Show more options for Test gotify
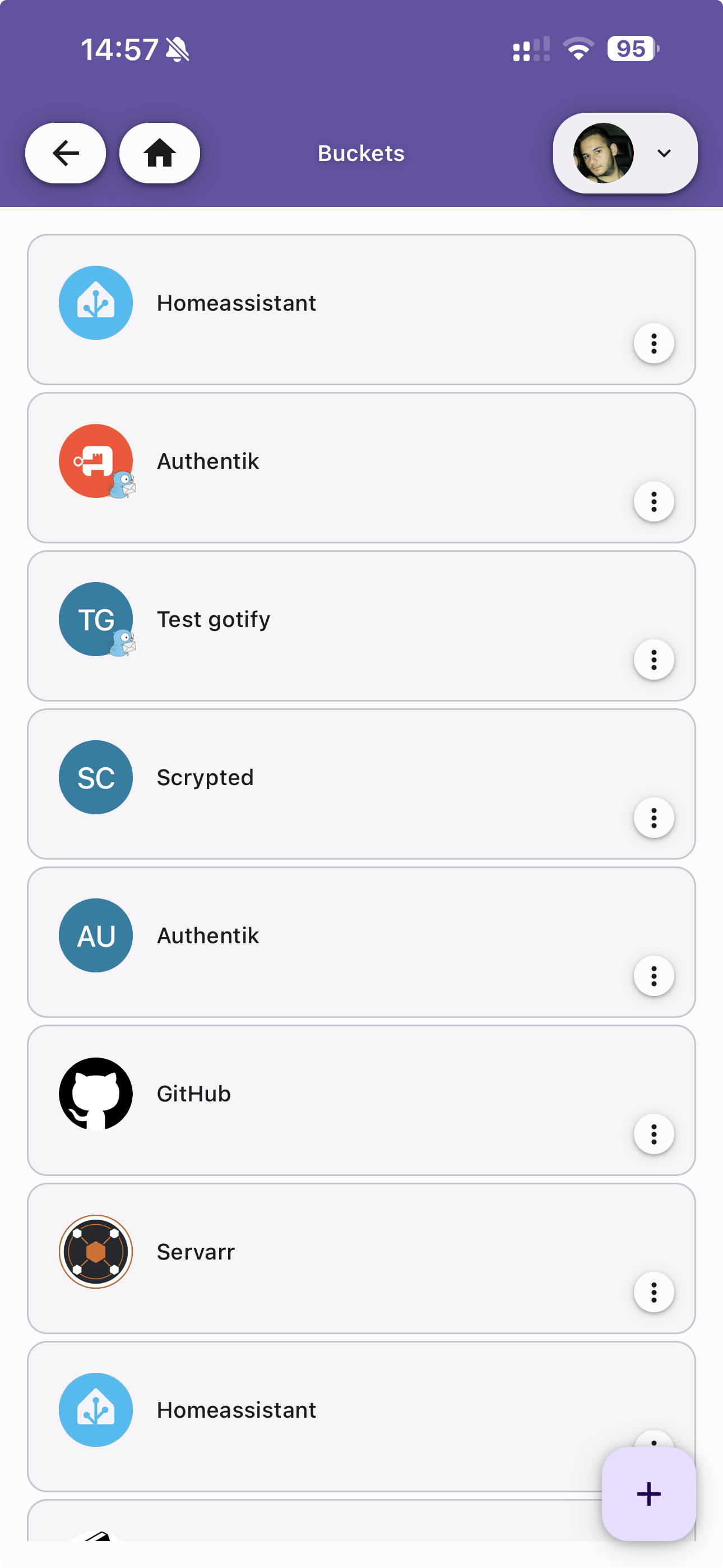This screenshot has width=723, height=1568. [x=654, y=659]
